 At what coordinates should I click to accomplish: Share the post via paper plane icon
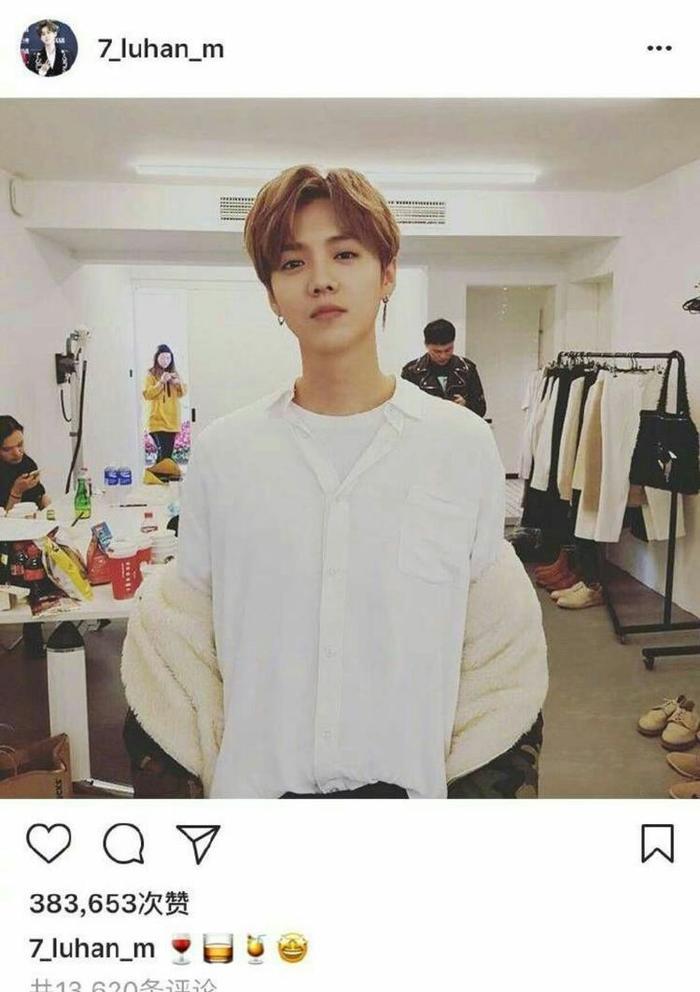(x=197, y=843)
